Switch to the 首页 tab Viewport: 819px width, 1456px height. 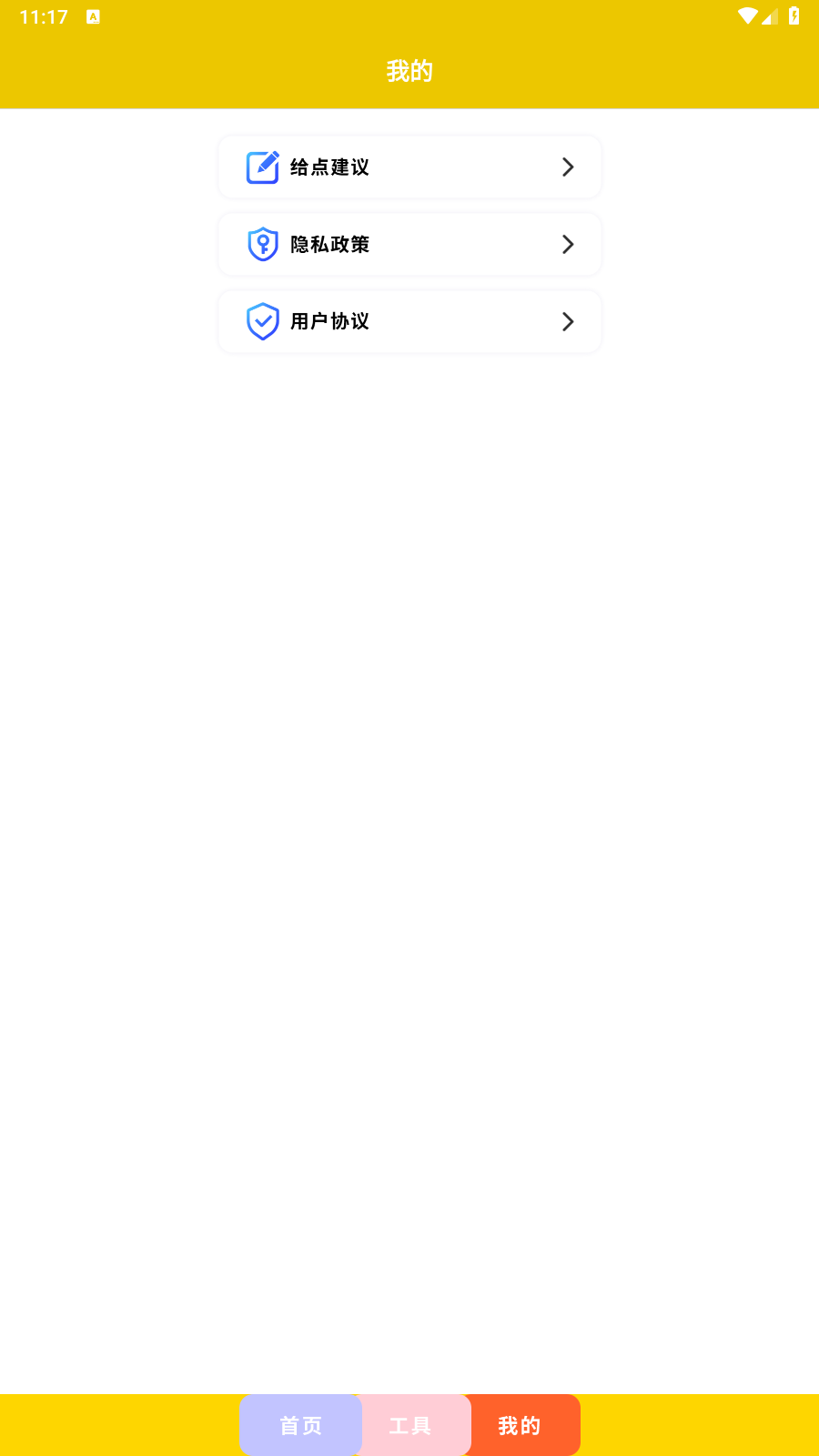coord(300,1425)
